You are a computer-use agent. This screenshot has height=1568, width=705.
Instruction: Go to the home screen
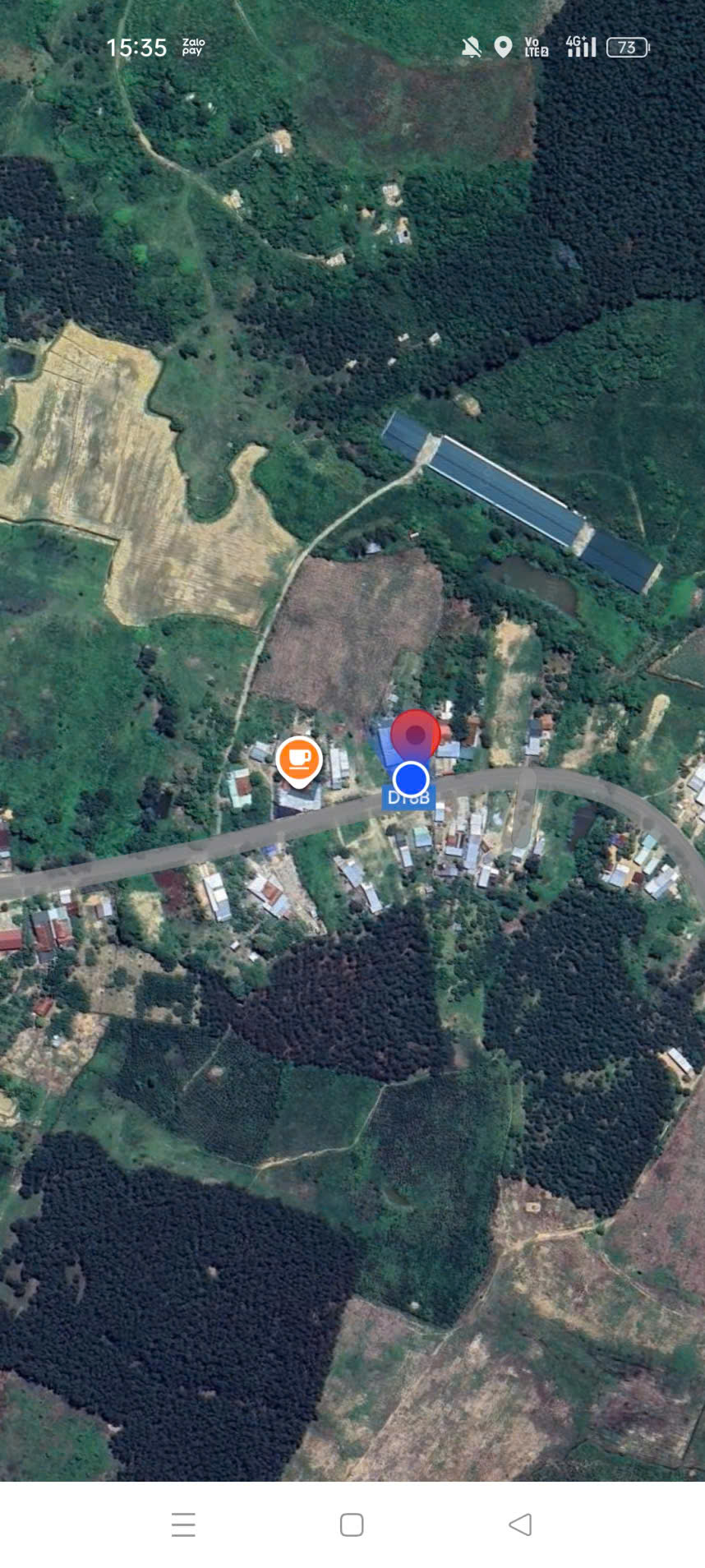[x=352, y=1524]
